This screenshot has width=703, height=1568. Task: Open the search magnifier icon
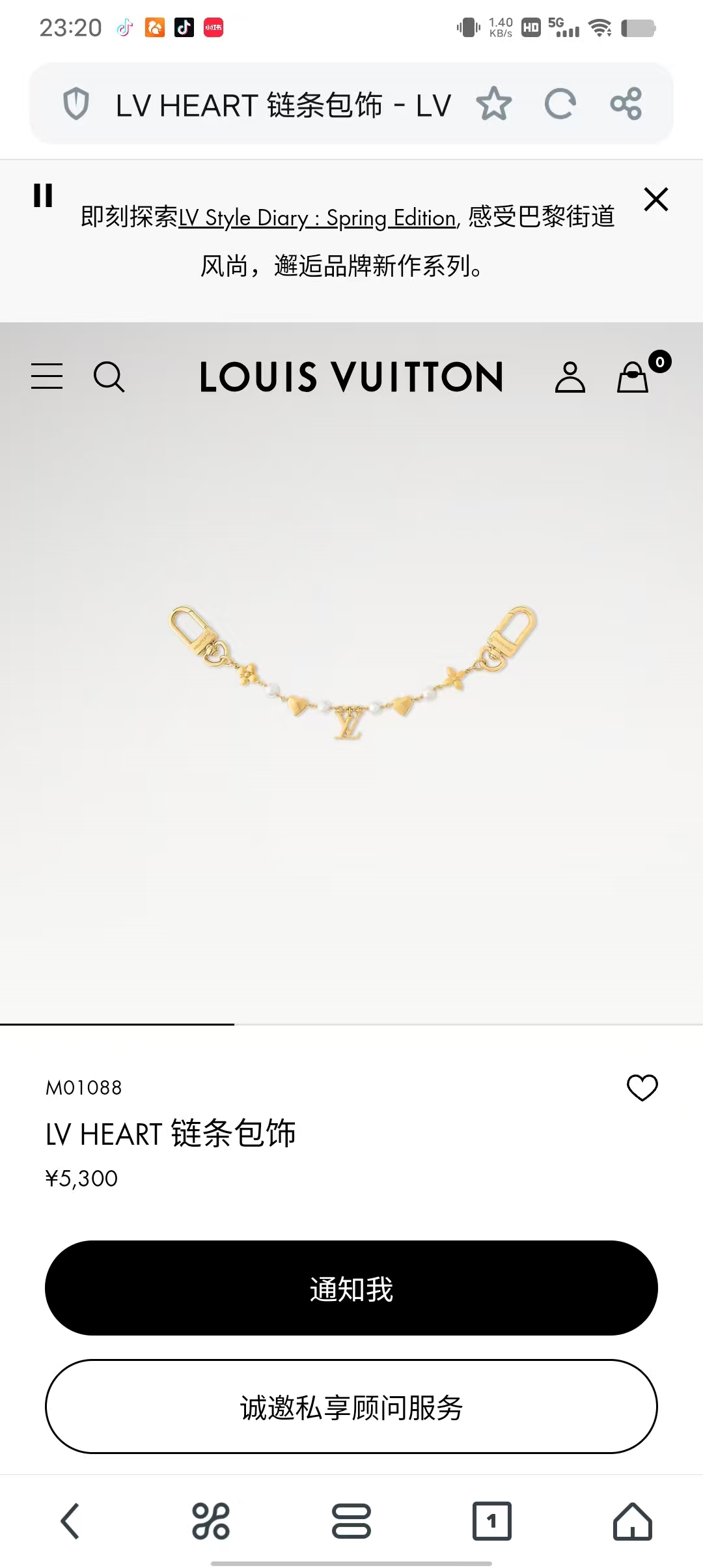tap(110, 376)
